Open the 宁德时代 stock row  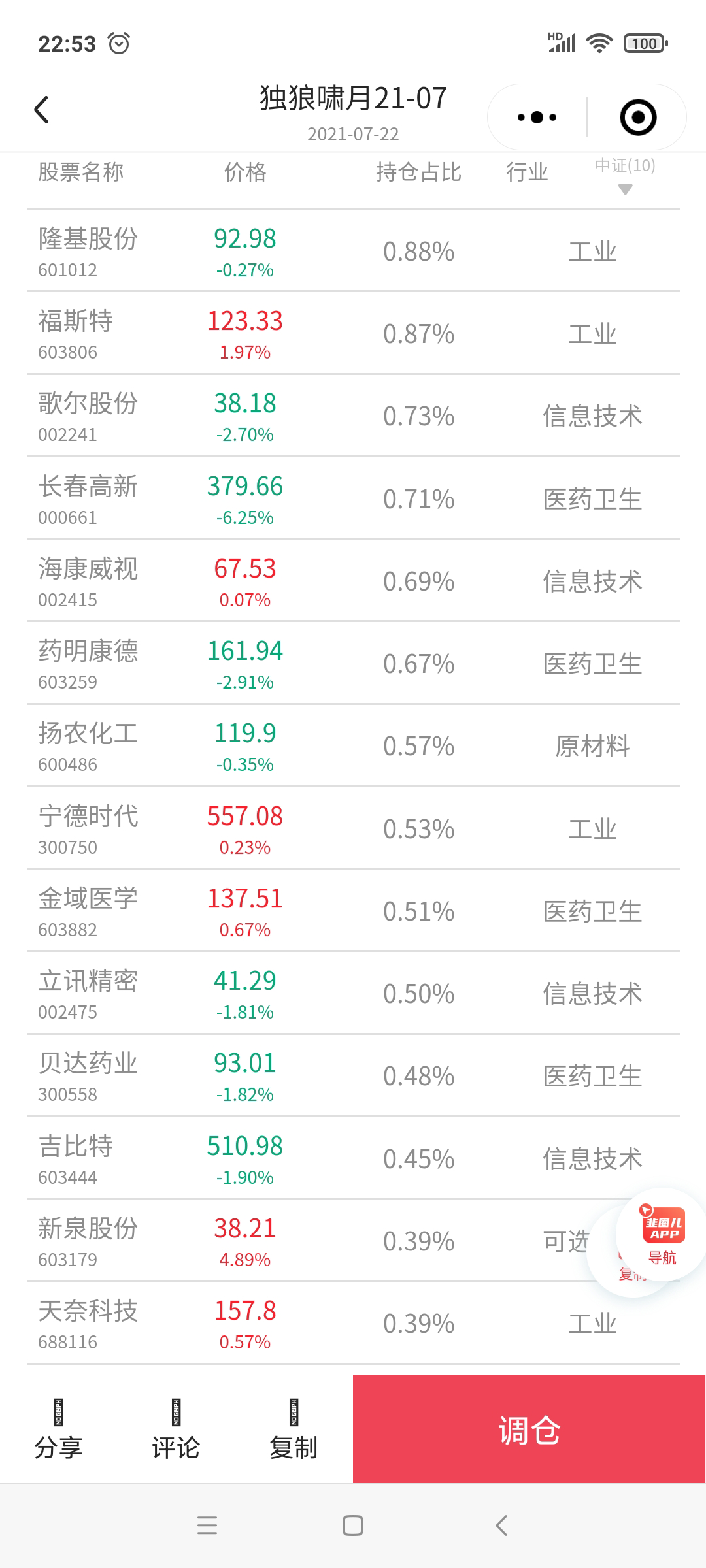353,829
